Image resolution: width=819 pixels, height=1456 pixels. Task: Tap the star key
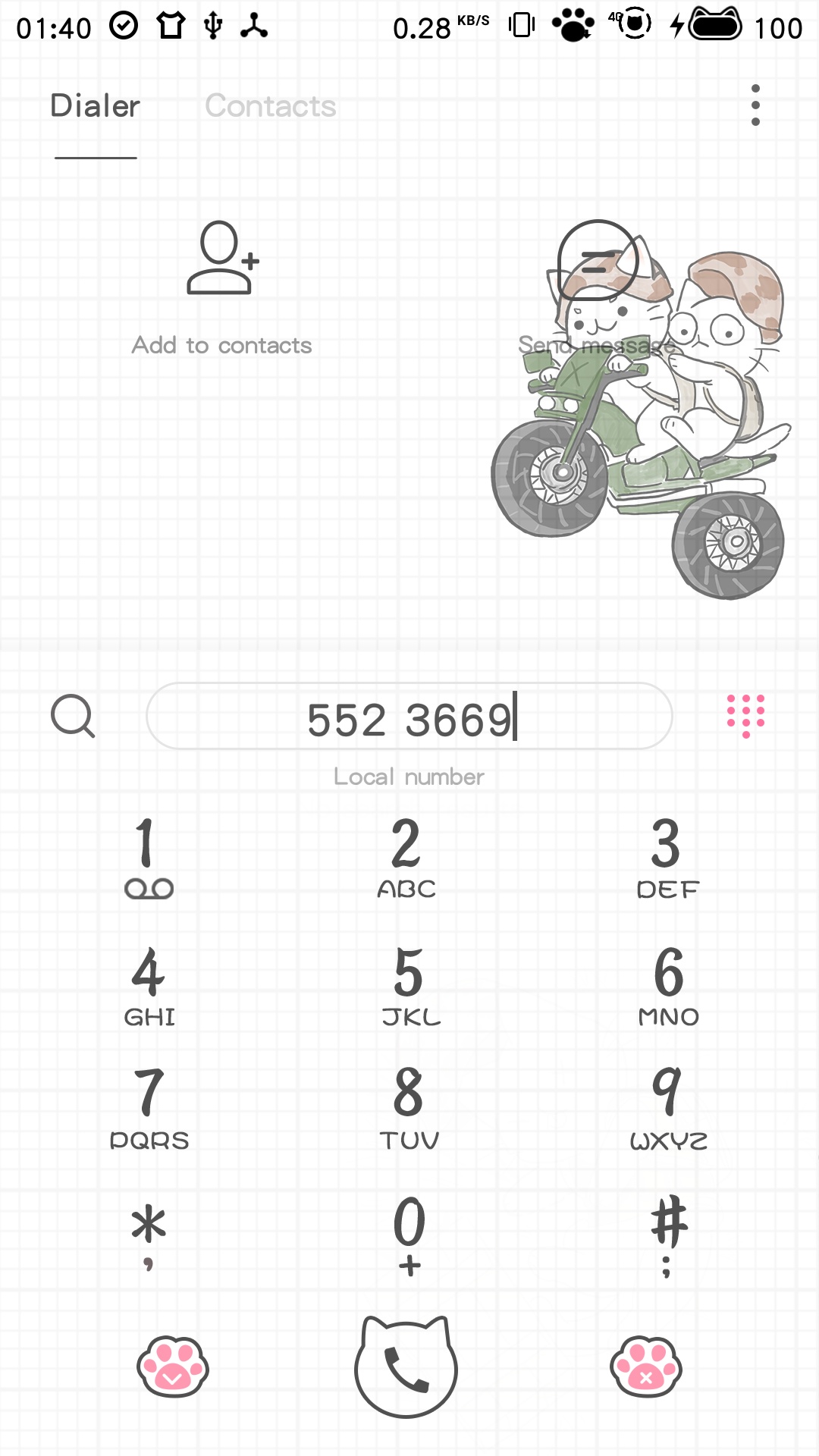click(149, 1235)
